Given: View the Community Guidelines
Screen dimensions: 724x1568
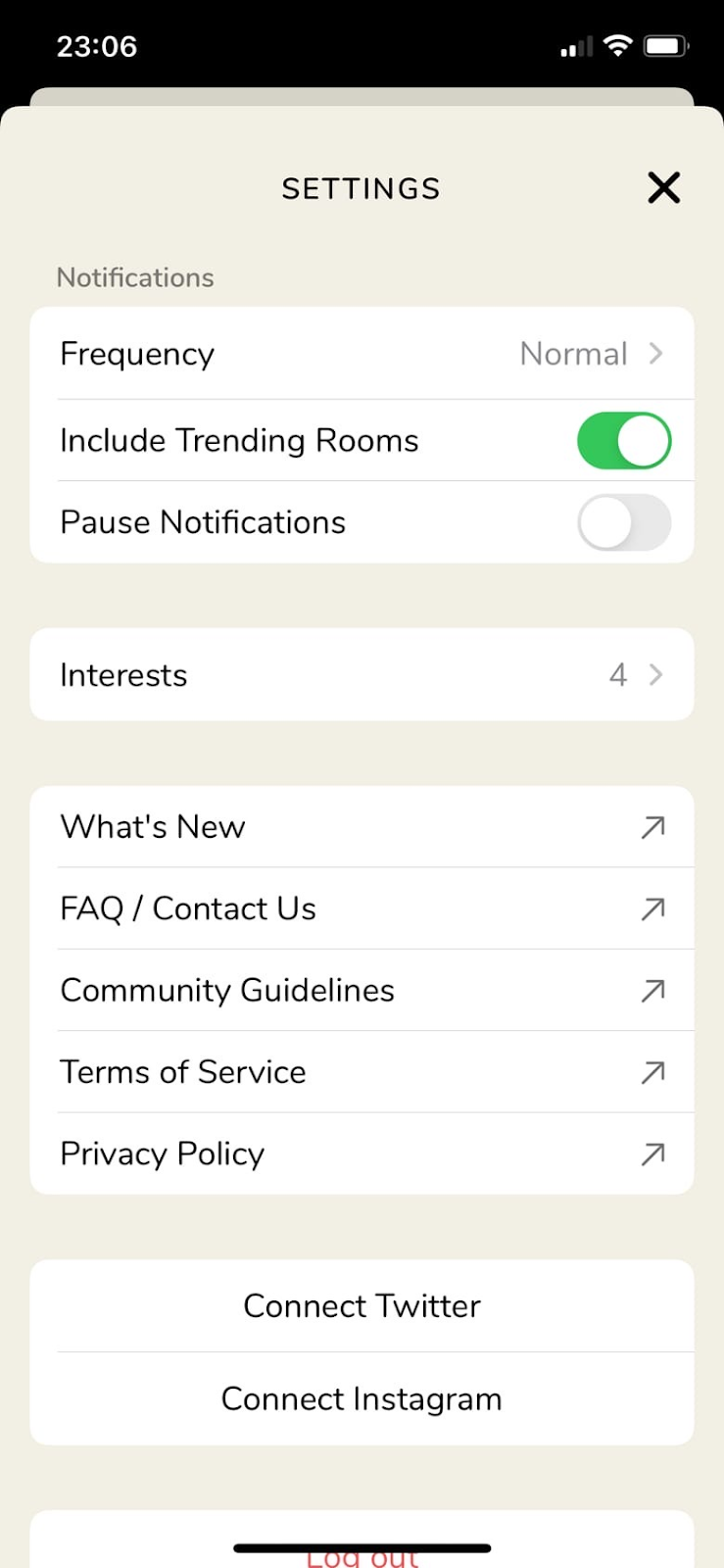Looking at the screenshot, I should tap(362, 991).
